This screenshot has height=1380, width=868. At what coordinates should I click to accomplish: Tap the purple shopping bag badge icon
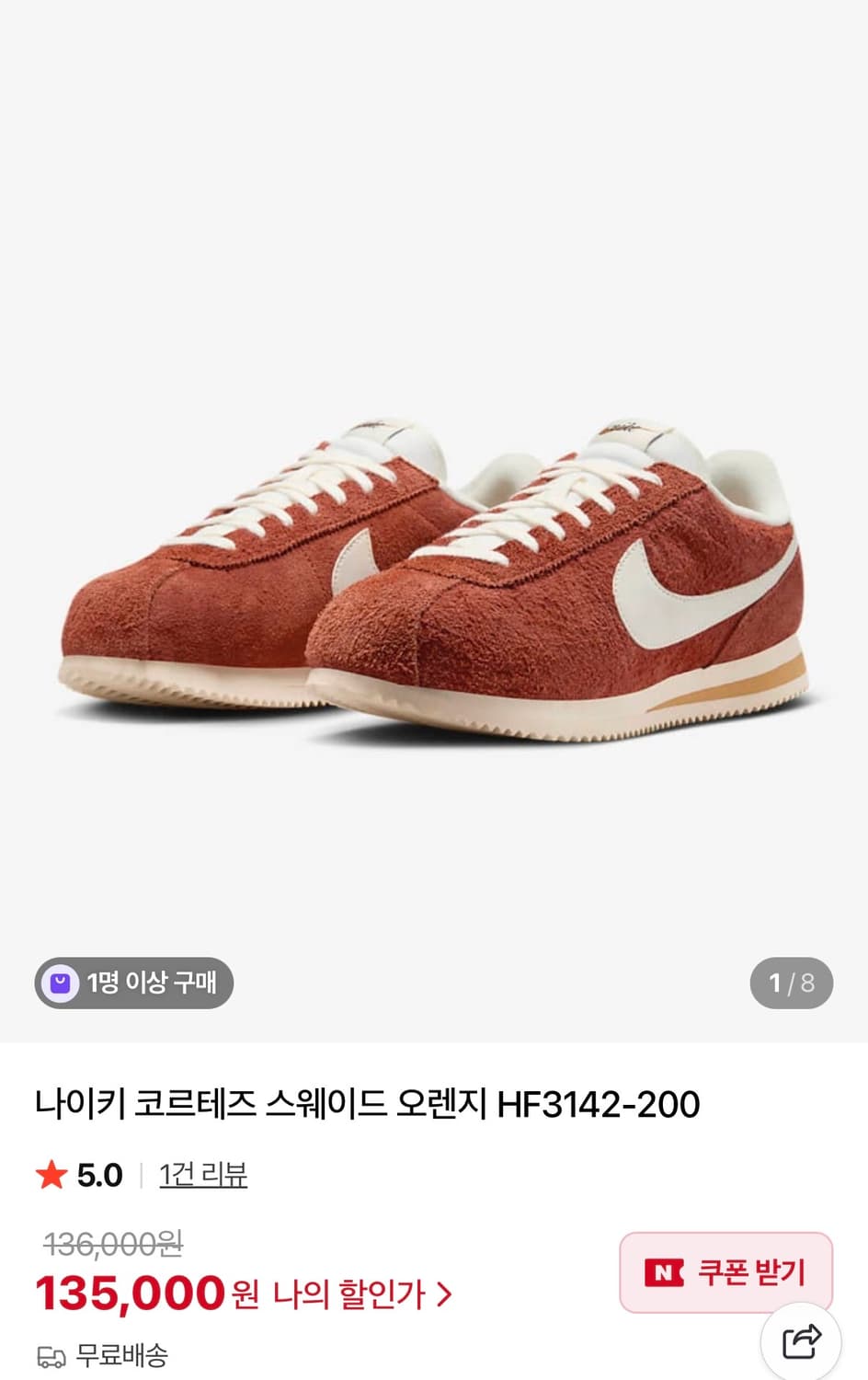[61, 983]
